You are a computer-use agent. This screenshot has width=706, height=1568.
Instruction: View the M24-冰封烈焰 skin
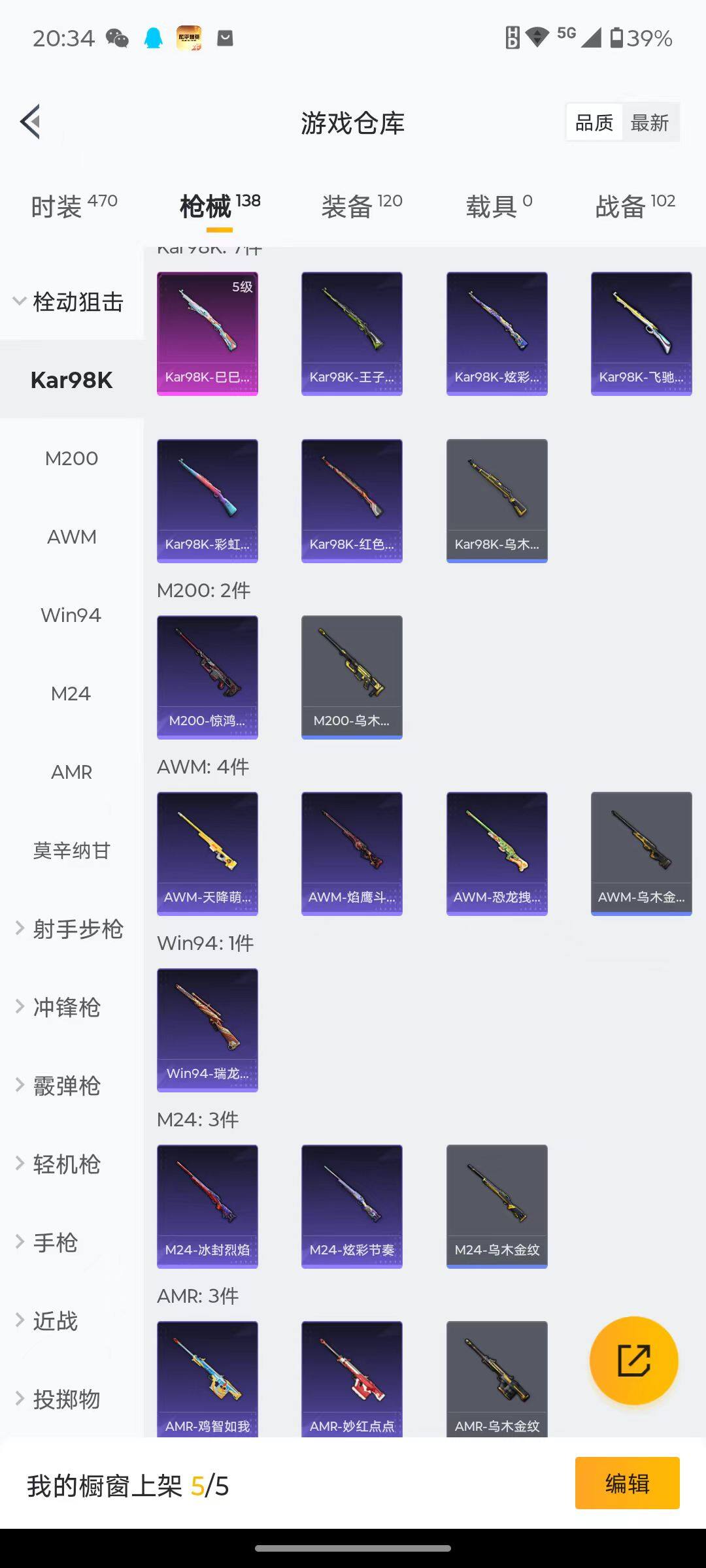point(207,1206)
